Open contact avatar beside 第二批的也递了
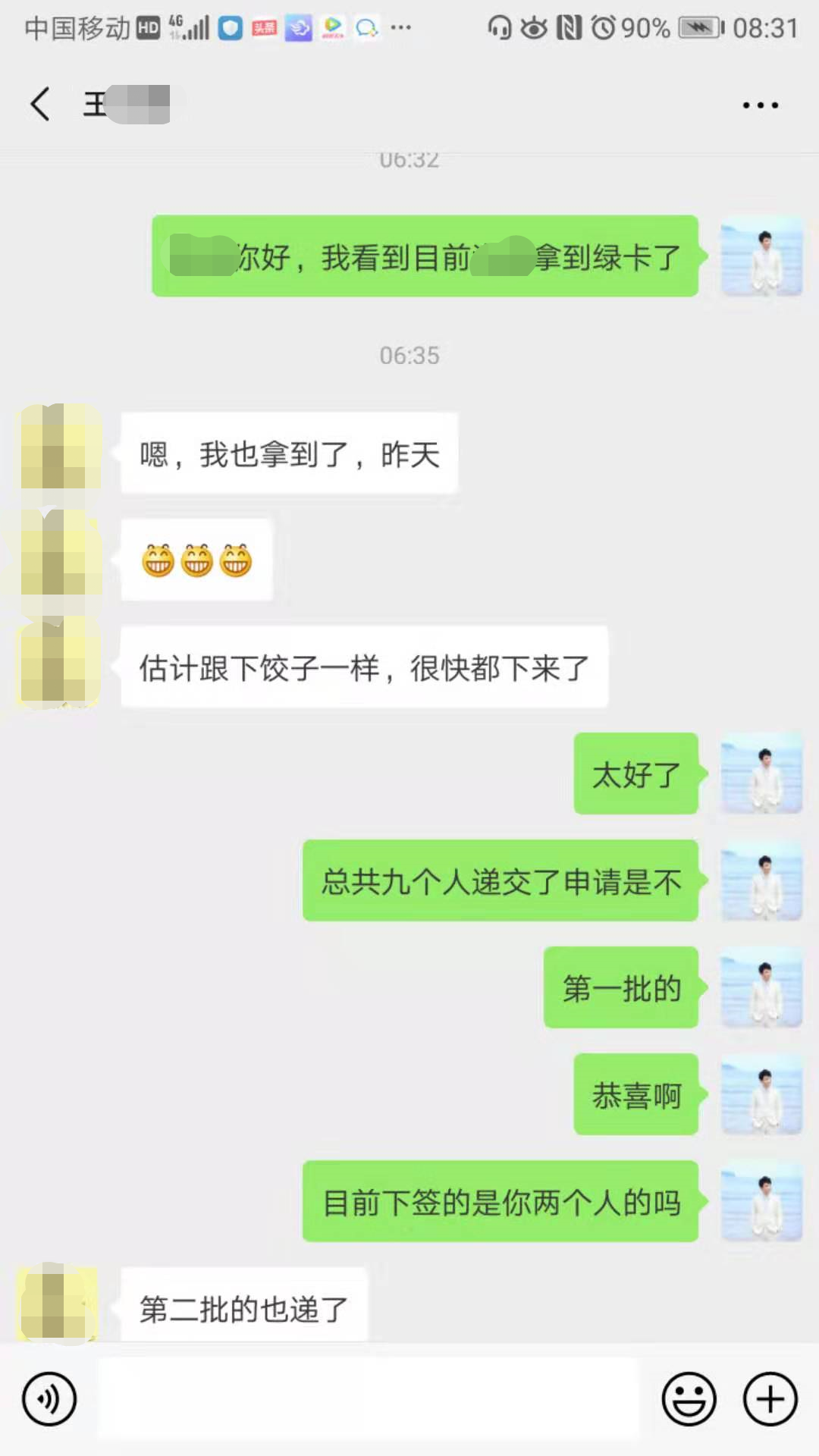This screenshot has width=819, height=1456. tap(59, 1303)
